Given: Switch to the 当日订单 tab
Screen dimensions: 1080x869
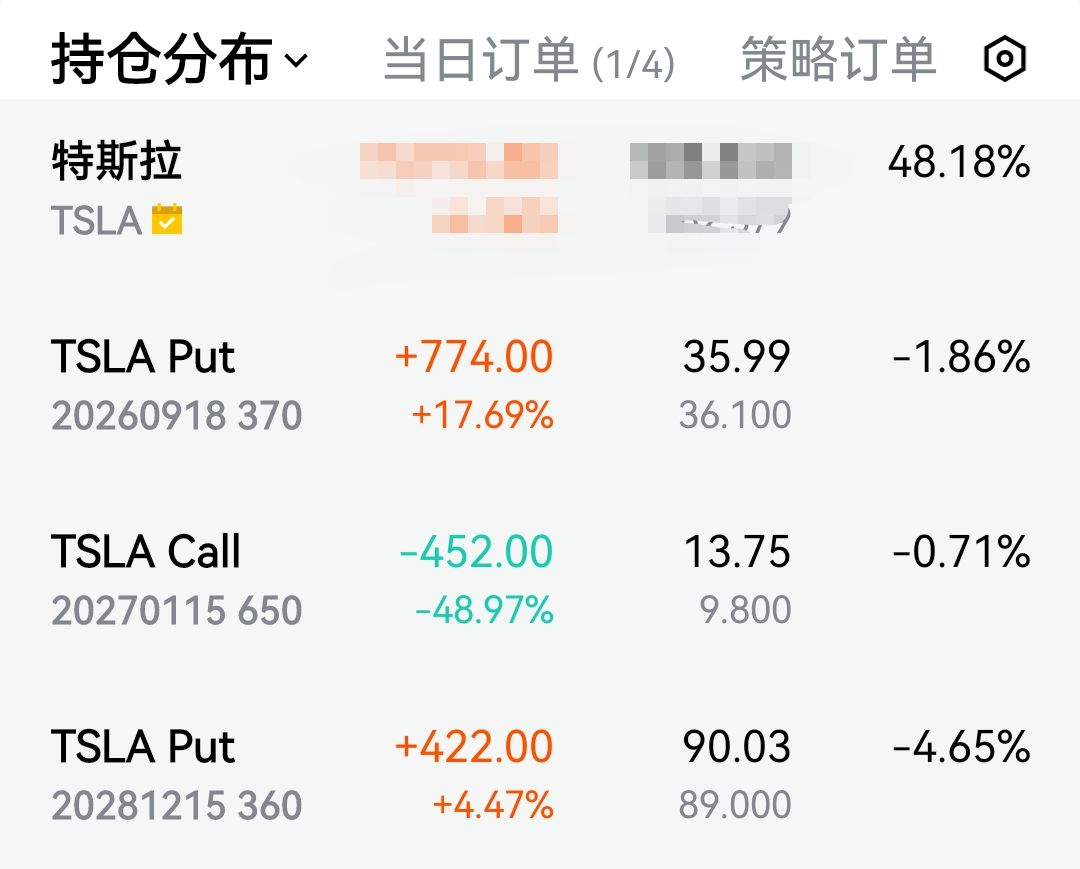Looking at the screenshot, I should pyautogui.click(x=528, y=60).
